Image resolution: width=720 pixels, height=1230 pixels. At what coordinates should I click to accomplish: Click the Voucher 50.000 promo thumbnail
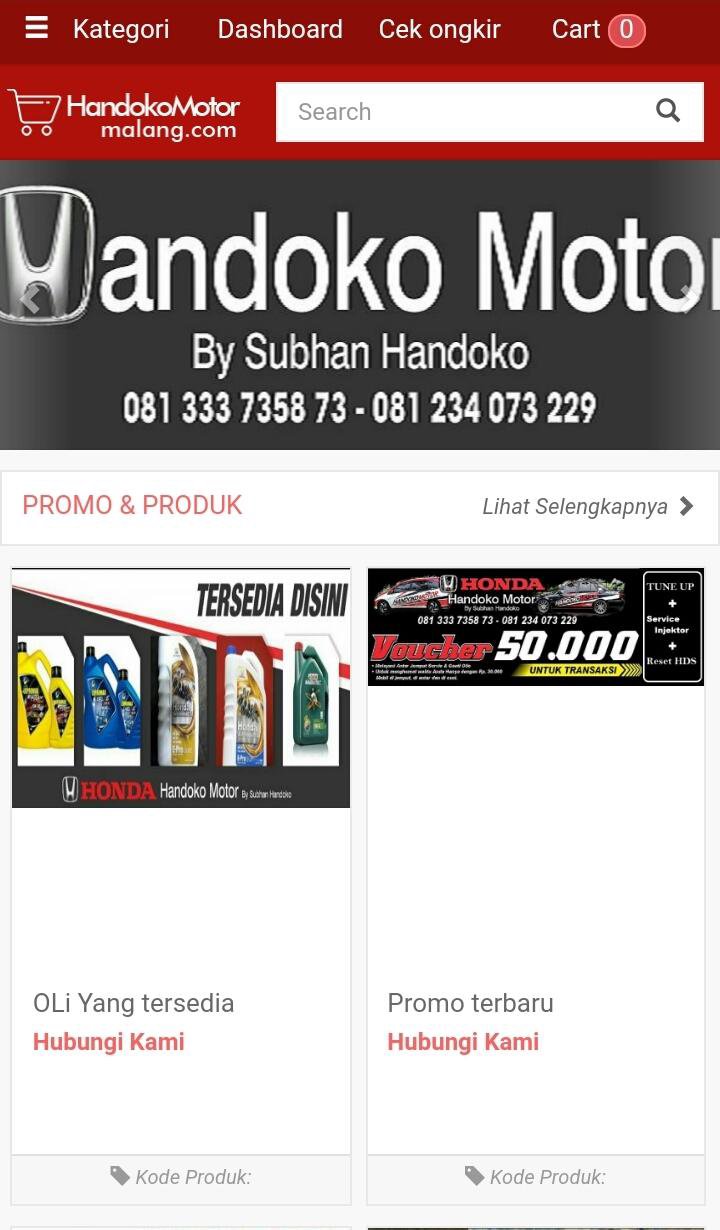tap(535, 627)
